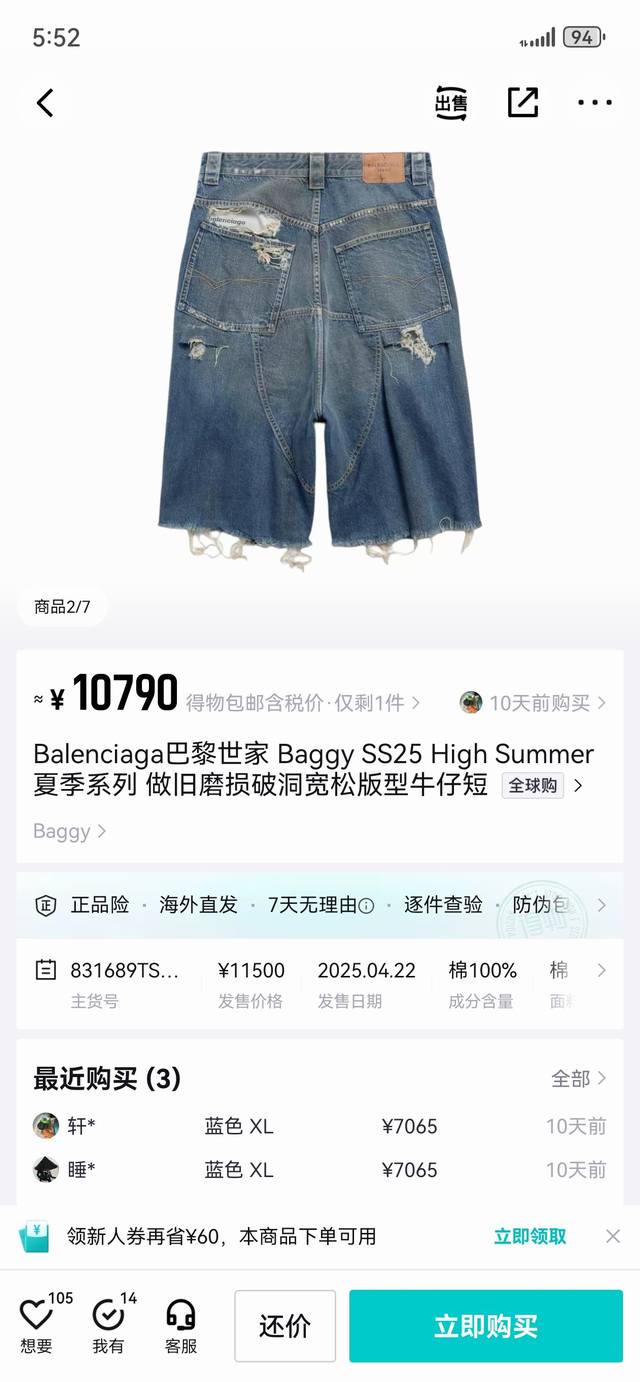
Task: Share this product listing
Action: point(523,102)
